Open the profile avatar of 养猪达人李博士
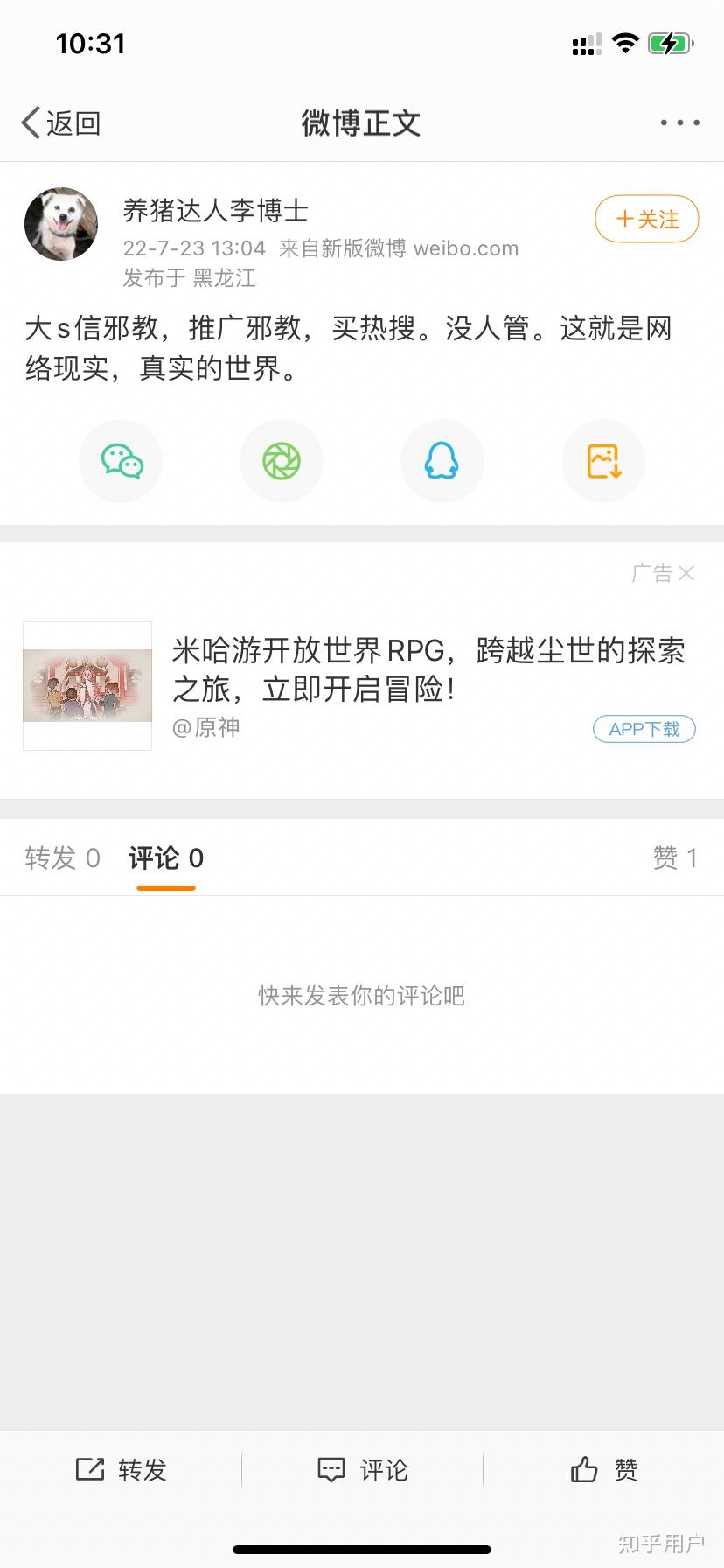This screenshot has width=724, height=1568. 61,224
